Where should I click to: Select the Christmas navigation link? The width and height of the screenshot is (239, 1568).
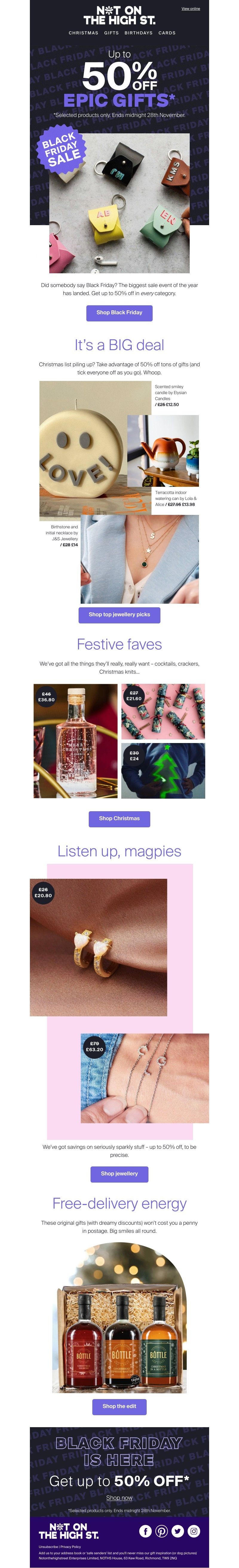(83, 33)
